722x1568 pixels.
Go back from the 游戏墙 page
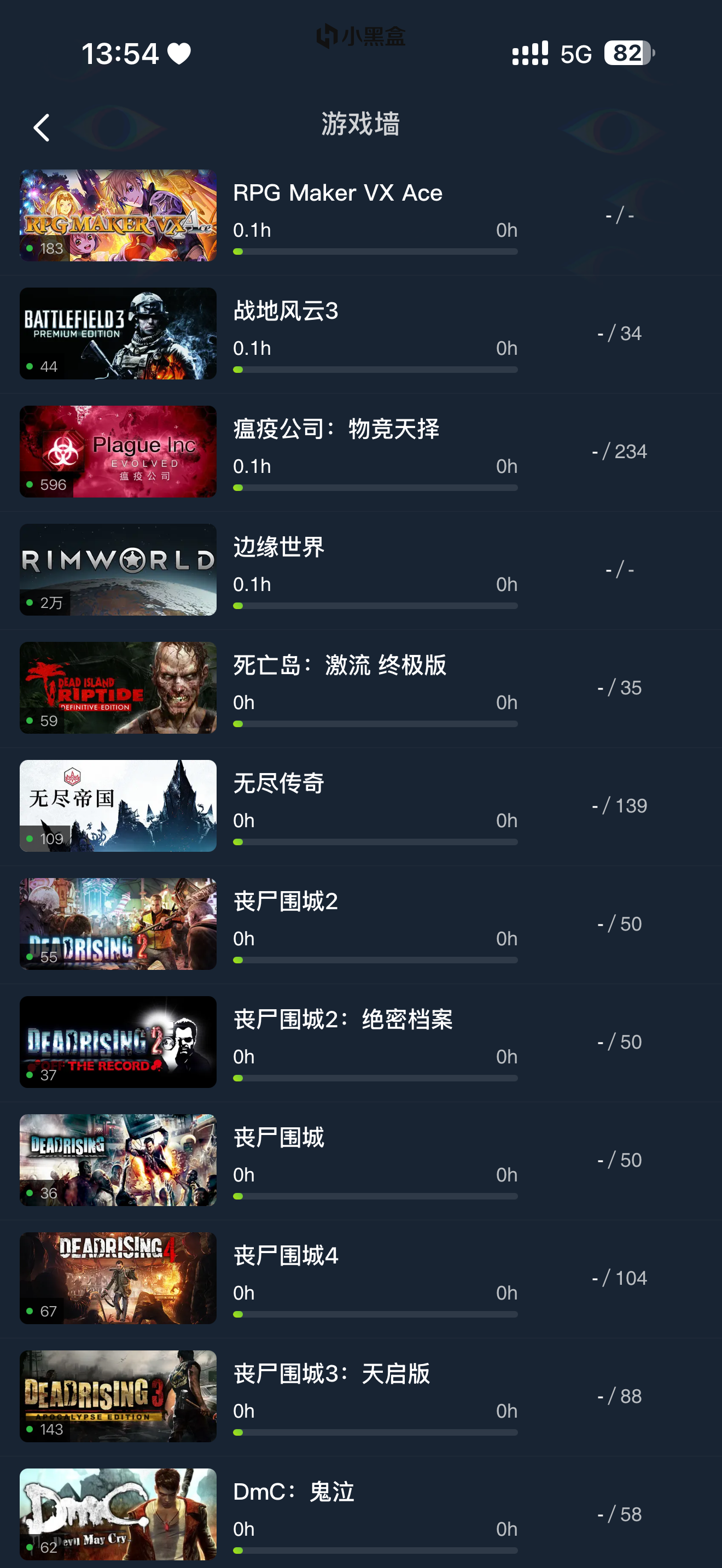point(42,128)
